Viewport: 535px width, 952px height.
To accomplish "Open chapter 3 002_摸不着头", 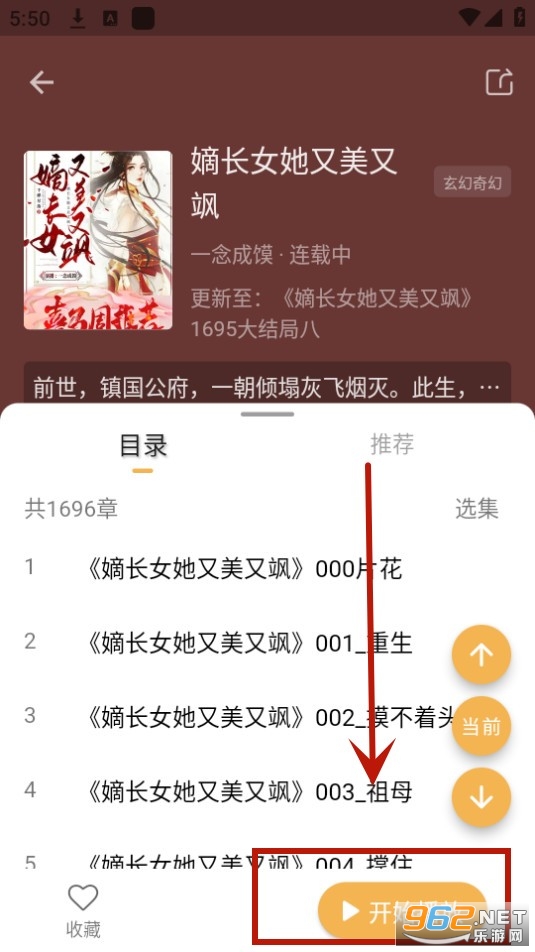I will [267, 718].
